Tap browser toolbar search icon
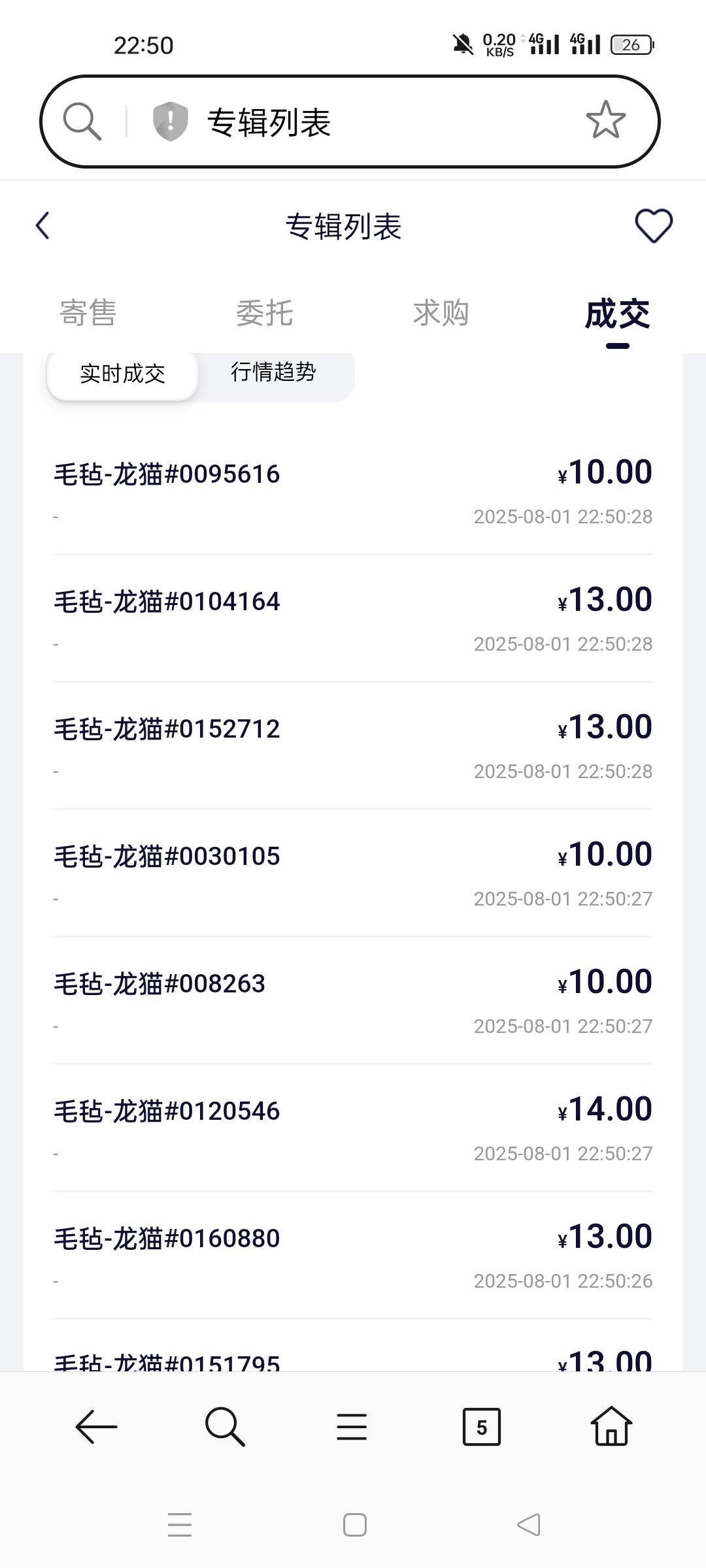The height and width of the screenshot is (1568, 706). click(225, 1427)
